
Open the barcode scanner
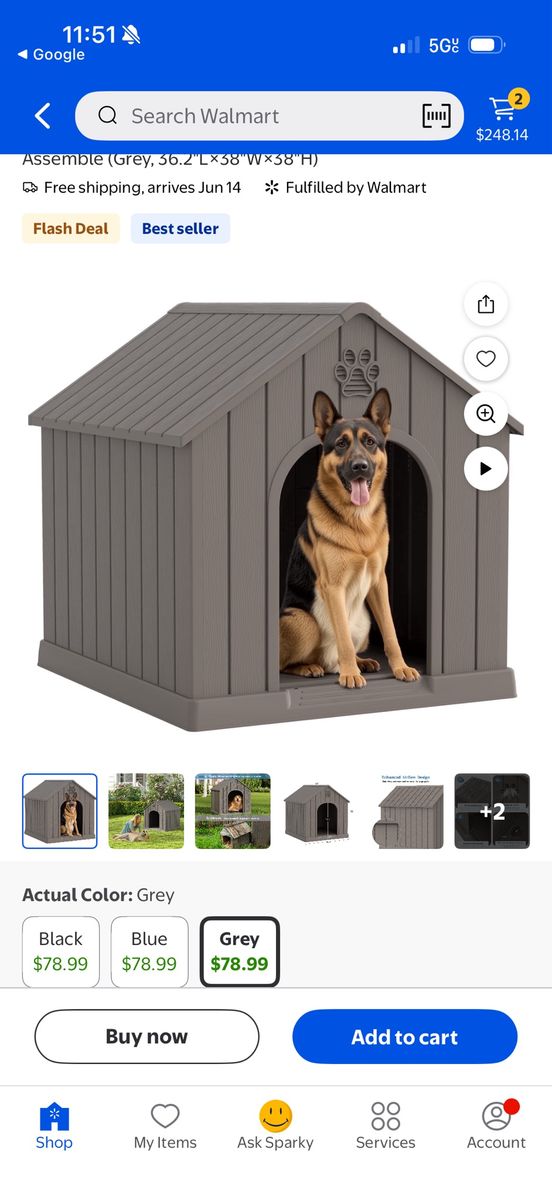click(436, 116)
